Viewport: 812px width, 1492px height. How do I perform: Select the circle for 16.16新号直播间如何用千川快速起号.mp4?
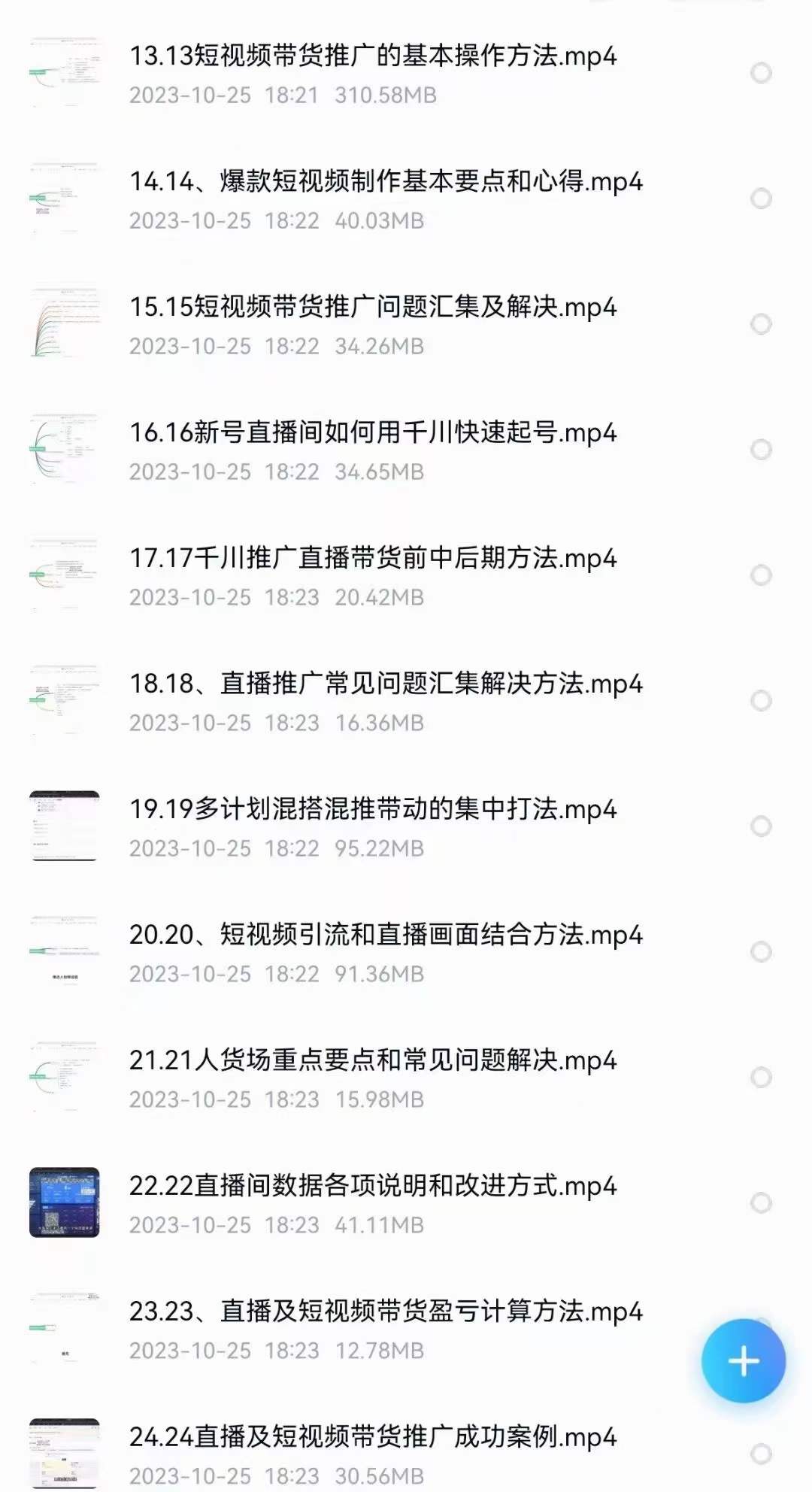[761, 450]
